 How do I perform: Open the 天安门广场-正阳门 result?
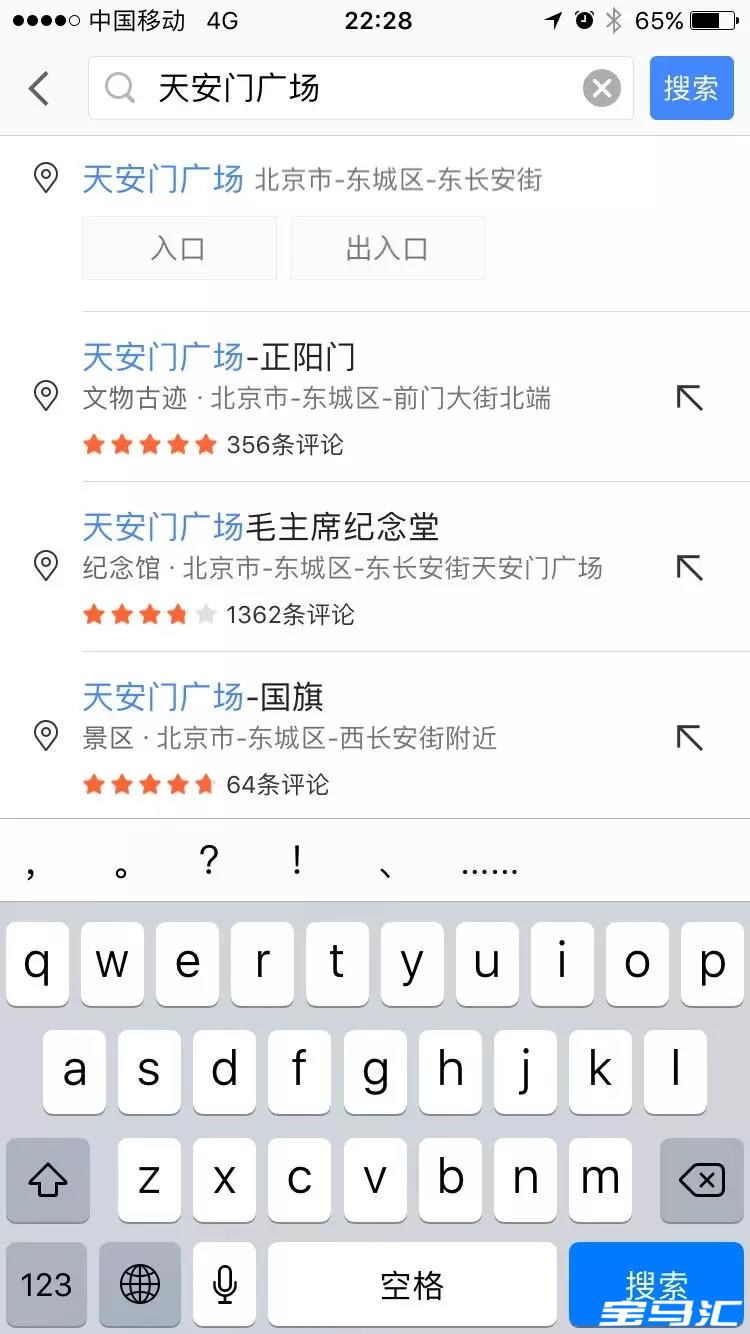point(330,398)
